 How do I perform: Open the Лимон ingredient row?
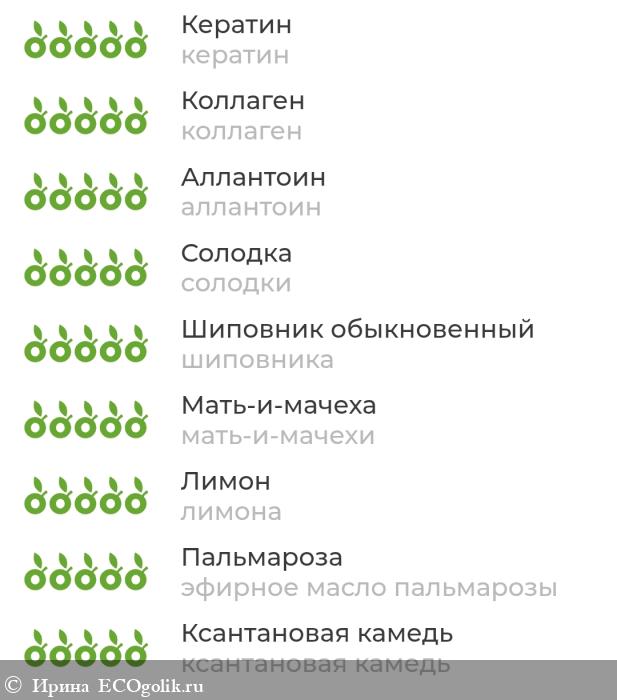[226, 481]
